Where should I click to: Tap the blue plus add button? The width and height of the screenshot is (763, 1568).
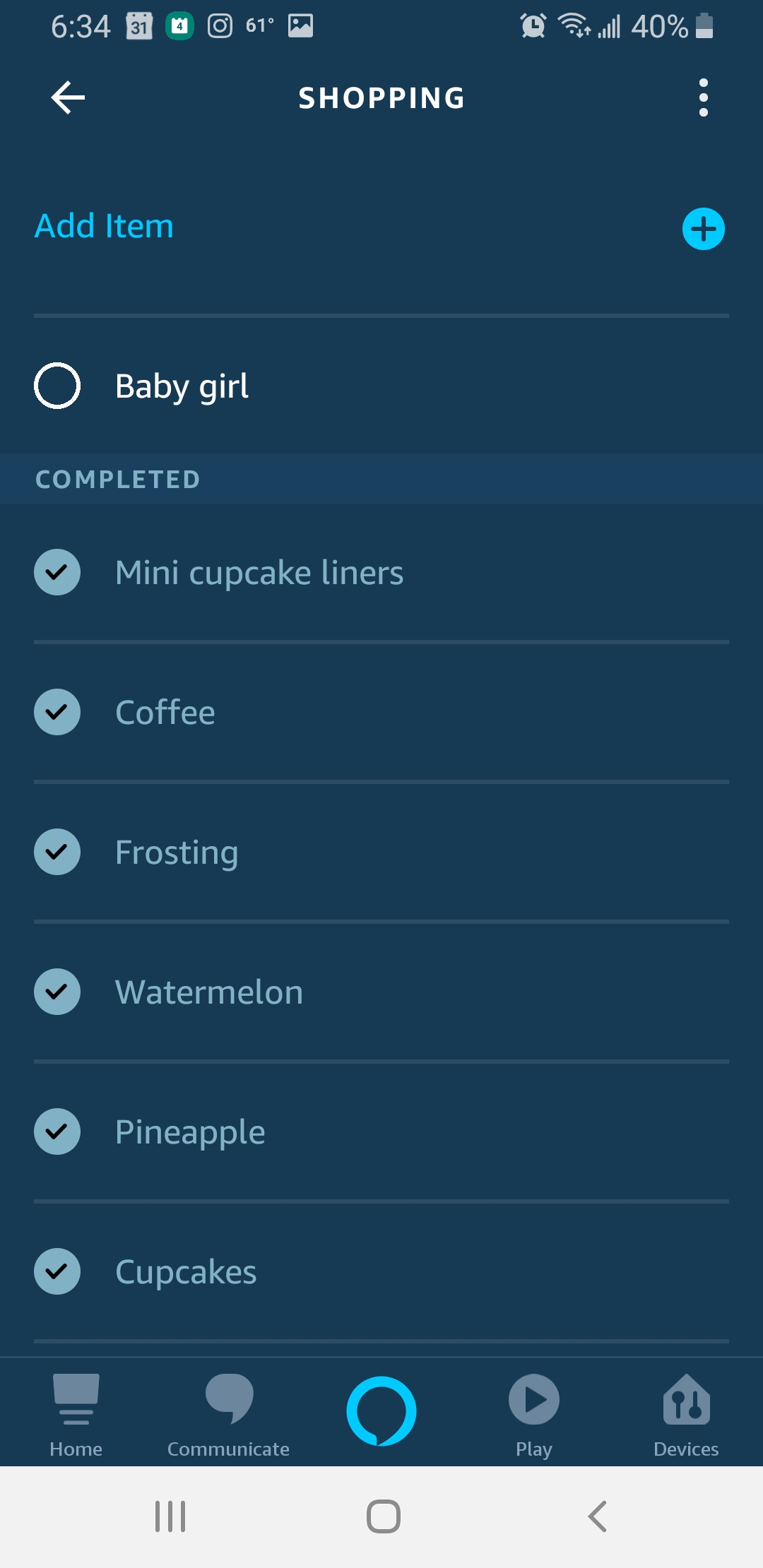coord(703,229)
